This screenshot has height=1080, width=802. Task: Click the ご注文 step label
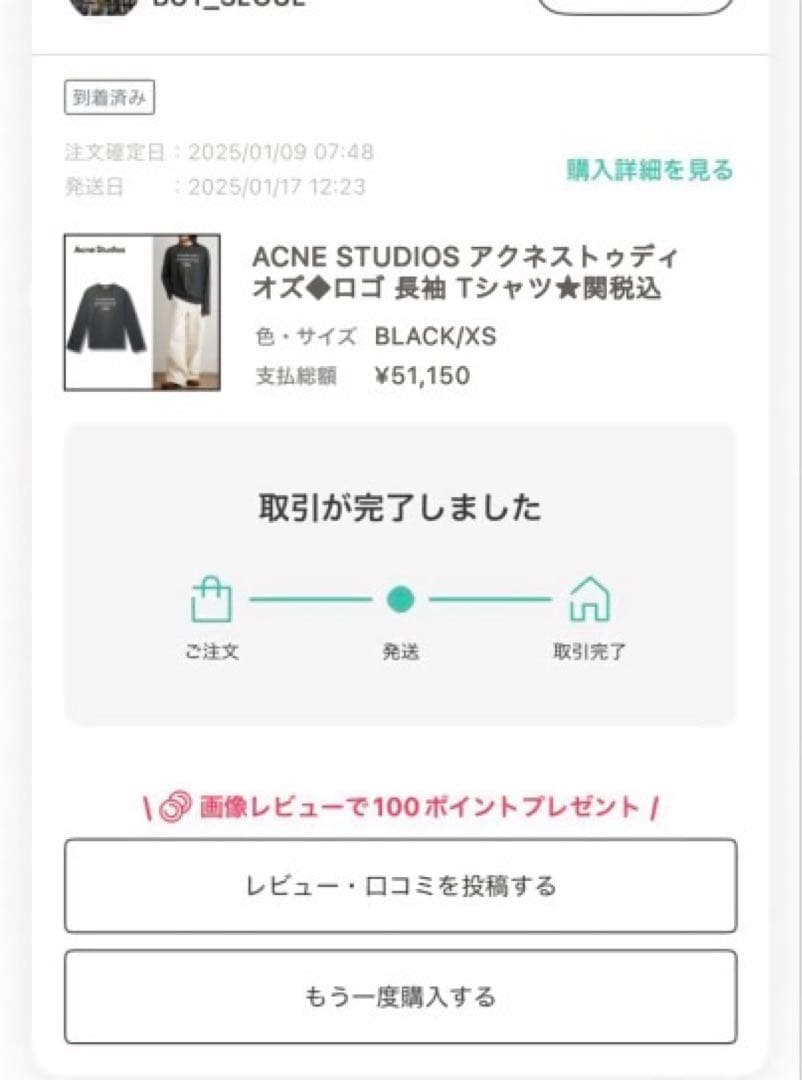[x=211, y=651]
